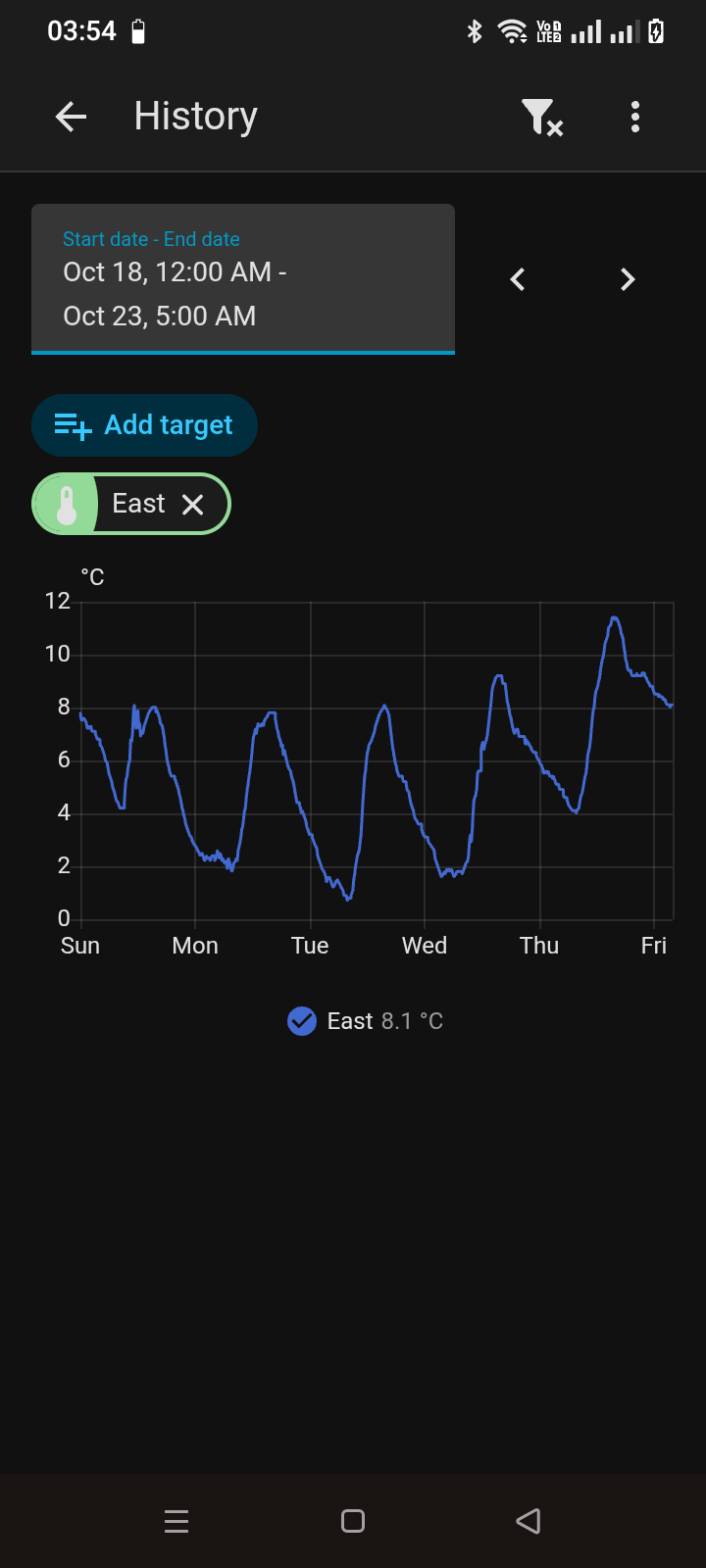Screen dimensions: 706x1568
Task: Add a new target to the history
Action: point(145,425)
